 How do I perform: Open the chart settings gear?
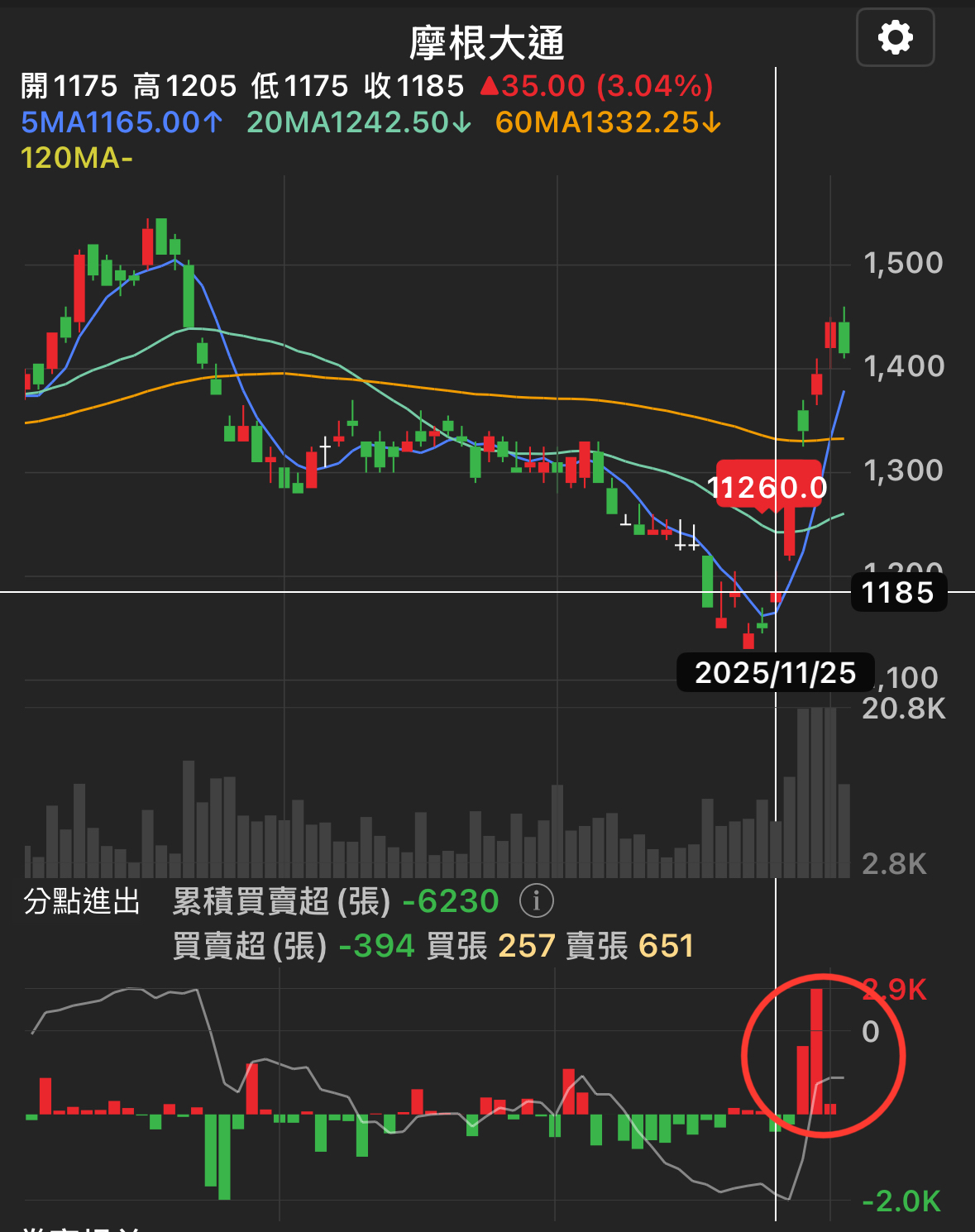point(896,38)
